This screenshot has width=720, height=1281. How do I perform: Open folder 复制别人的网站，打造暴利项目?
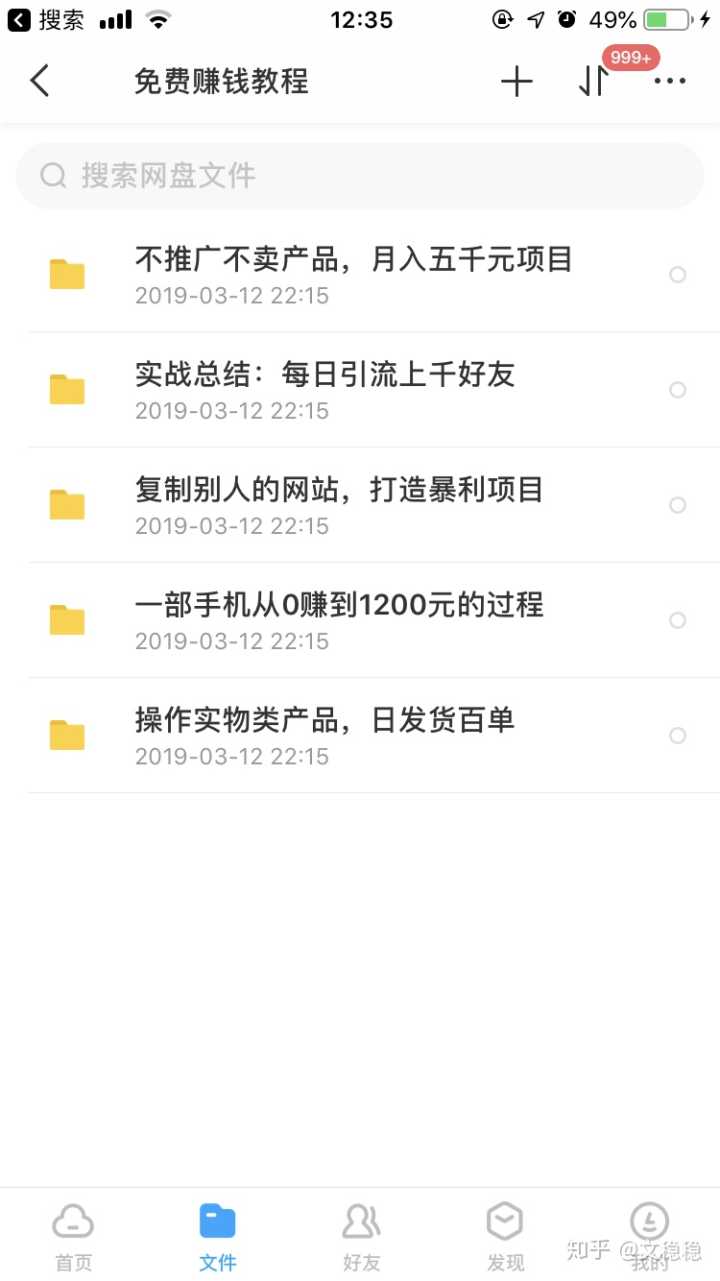pos(339,504)
